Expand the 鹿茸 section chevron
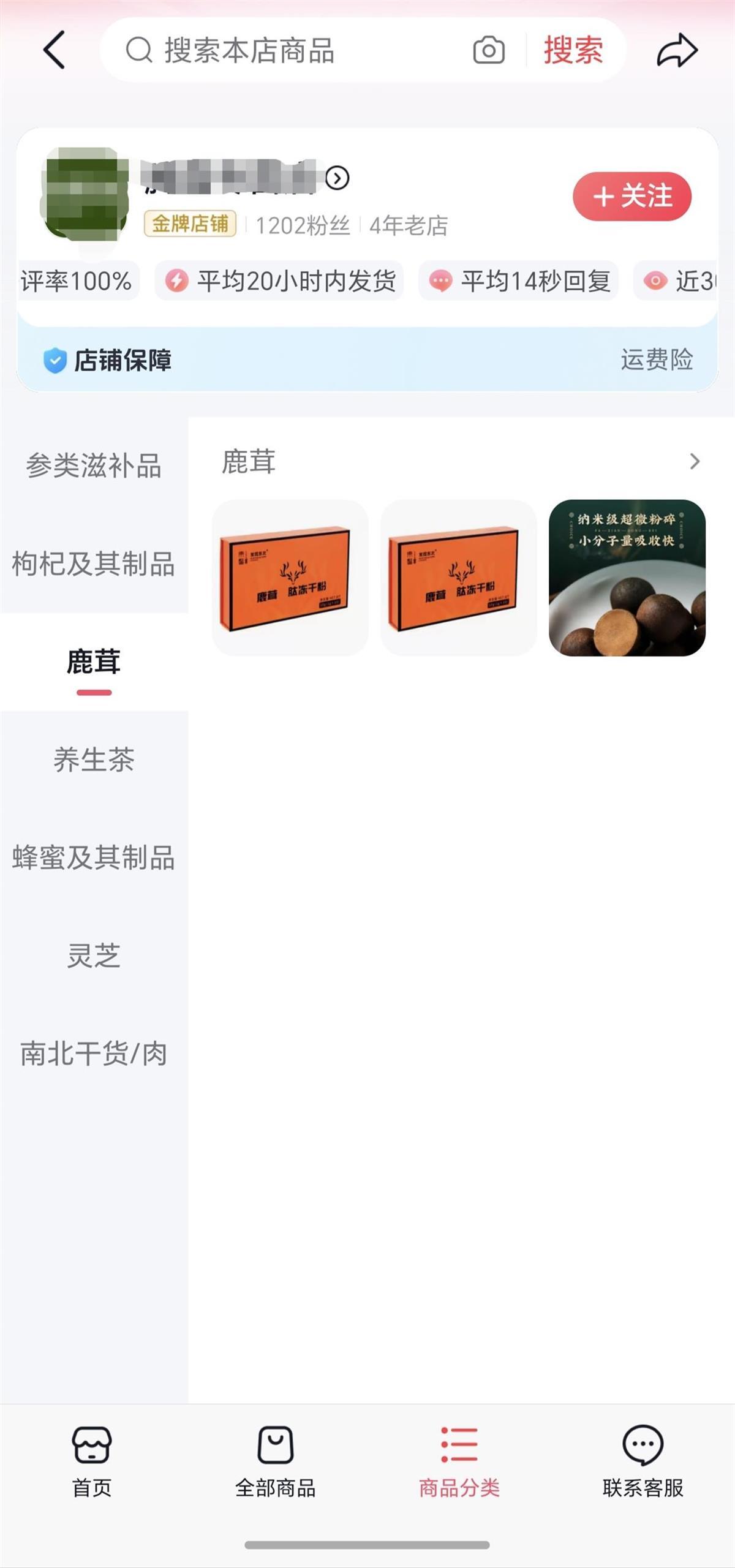This screenshot has height=1568, width=735. (694, 461)
